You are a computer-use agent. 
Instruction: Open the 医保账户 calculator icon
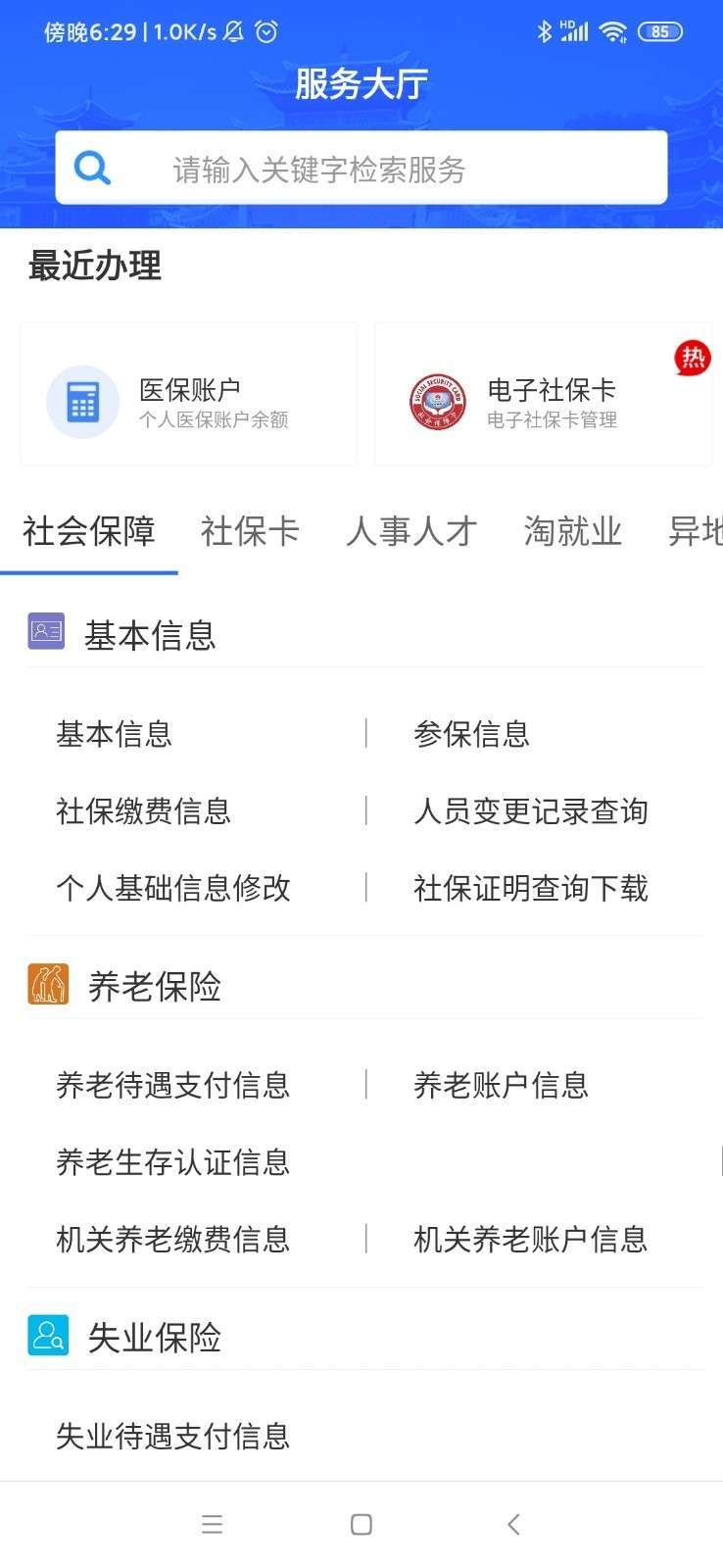coord(82,402)
